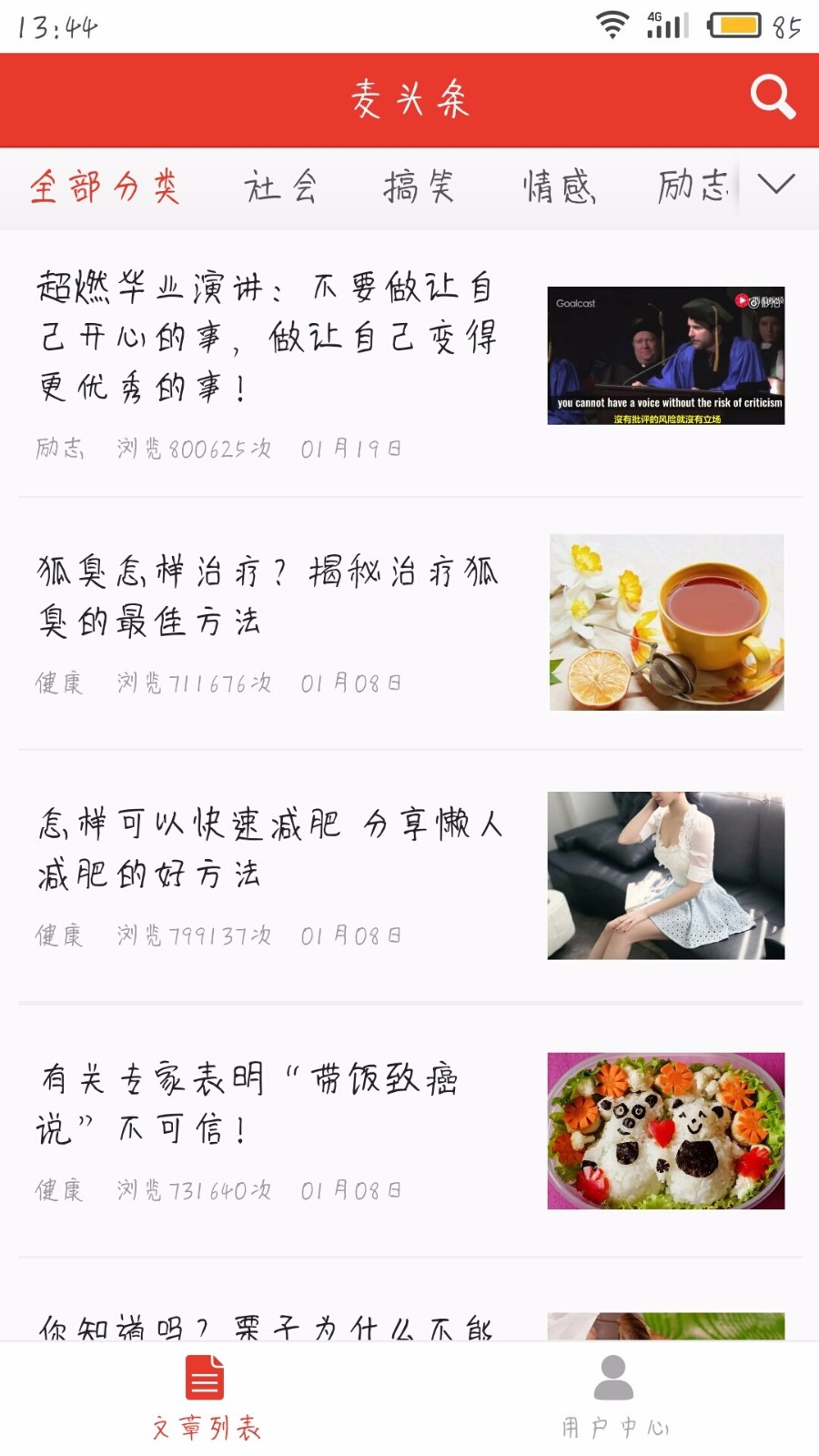Image resolution: width=819 pixels, height=1456 pixels.
Task: Open the 狐臭怎样治疗 article
Action: click(x=264, y=596)
